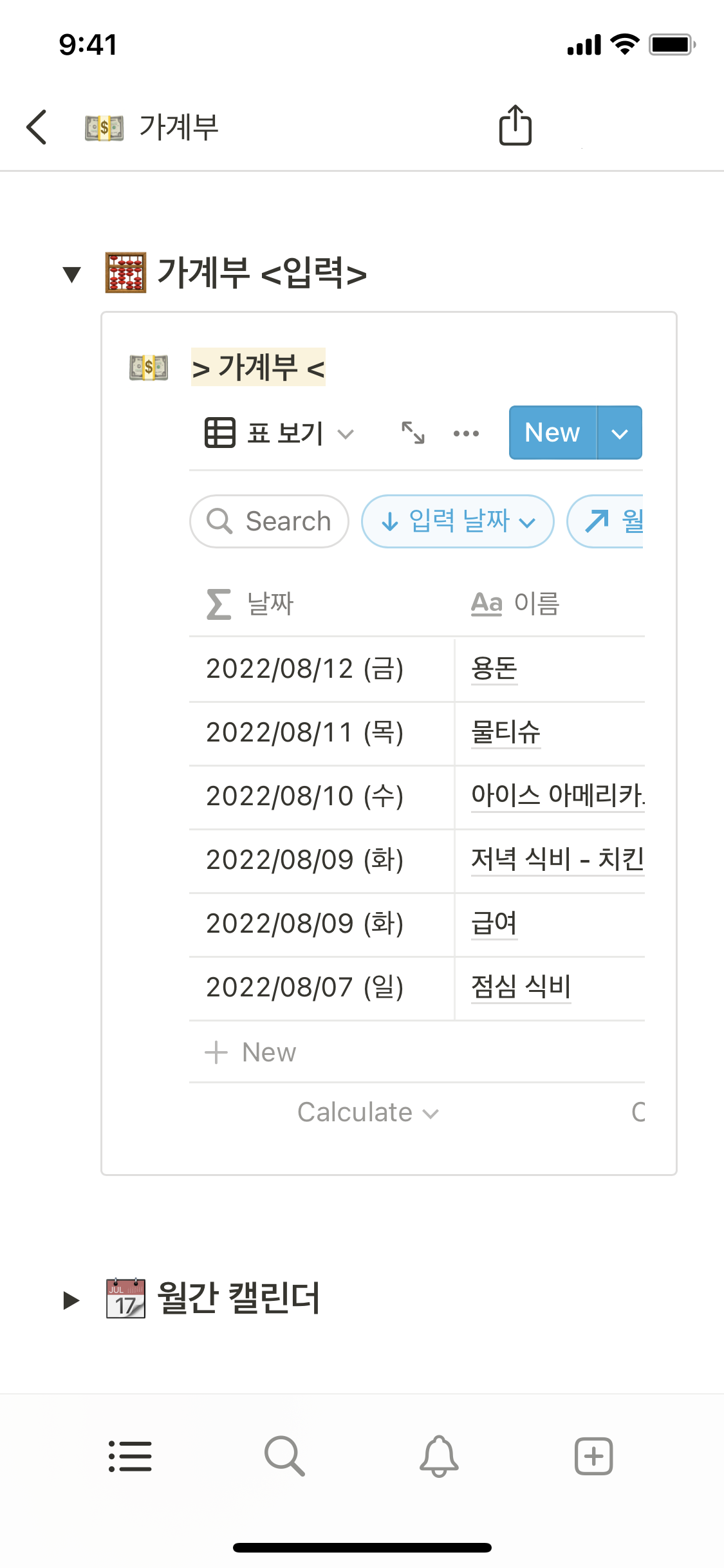724x1568 pixels.
Task: Open the 표 보기 view selector
Action: [x=279, y=433]
